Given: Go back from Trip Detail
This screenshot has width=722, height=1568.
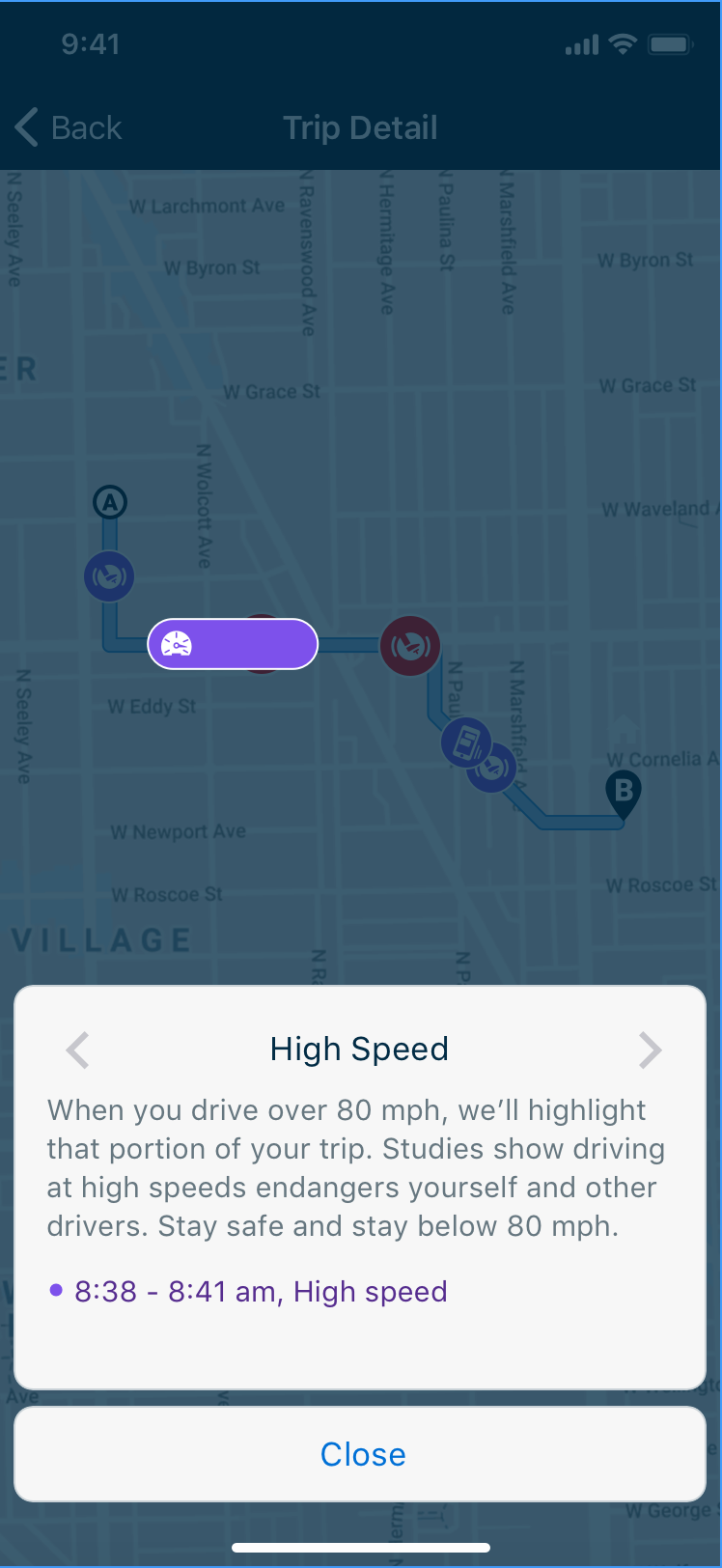Looking at the screenshot, I should [x=69, y=127].
